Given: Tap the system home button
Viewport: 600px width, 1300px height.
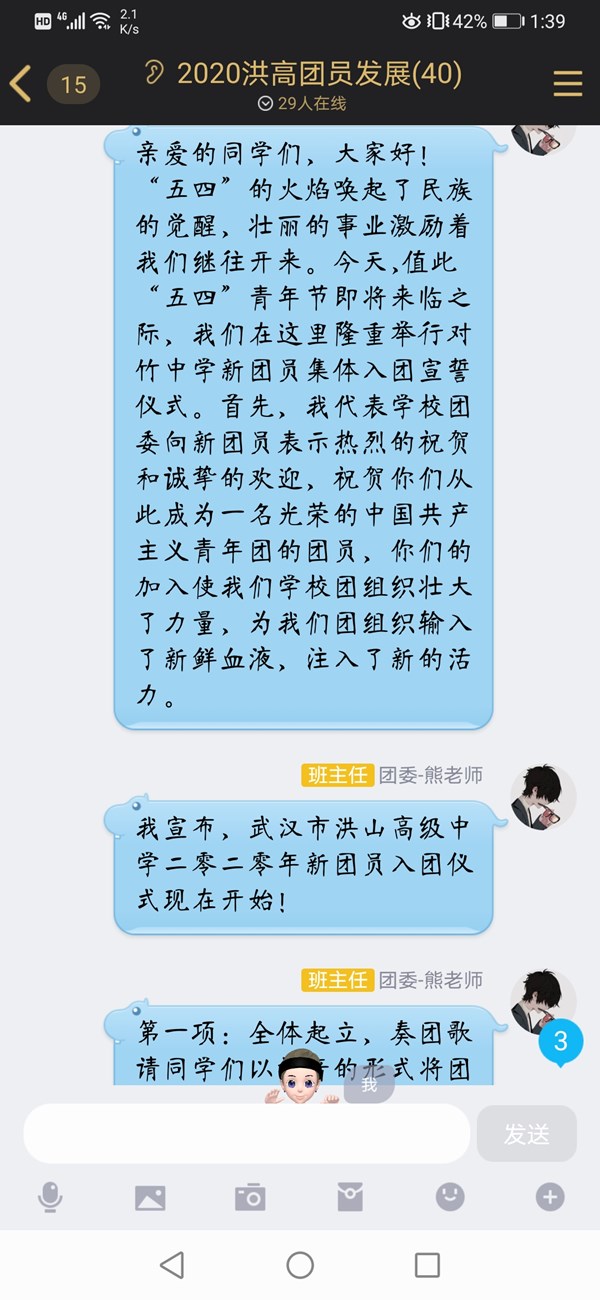Looking at the screenshot, I should (x=300, y=1265).
